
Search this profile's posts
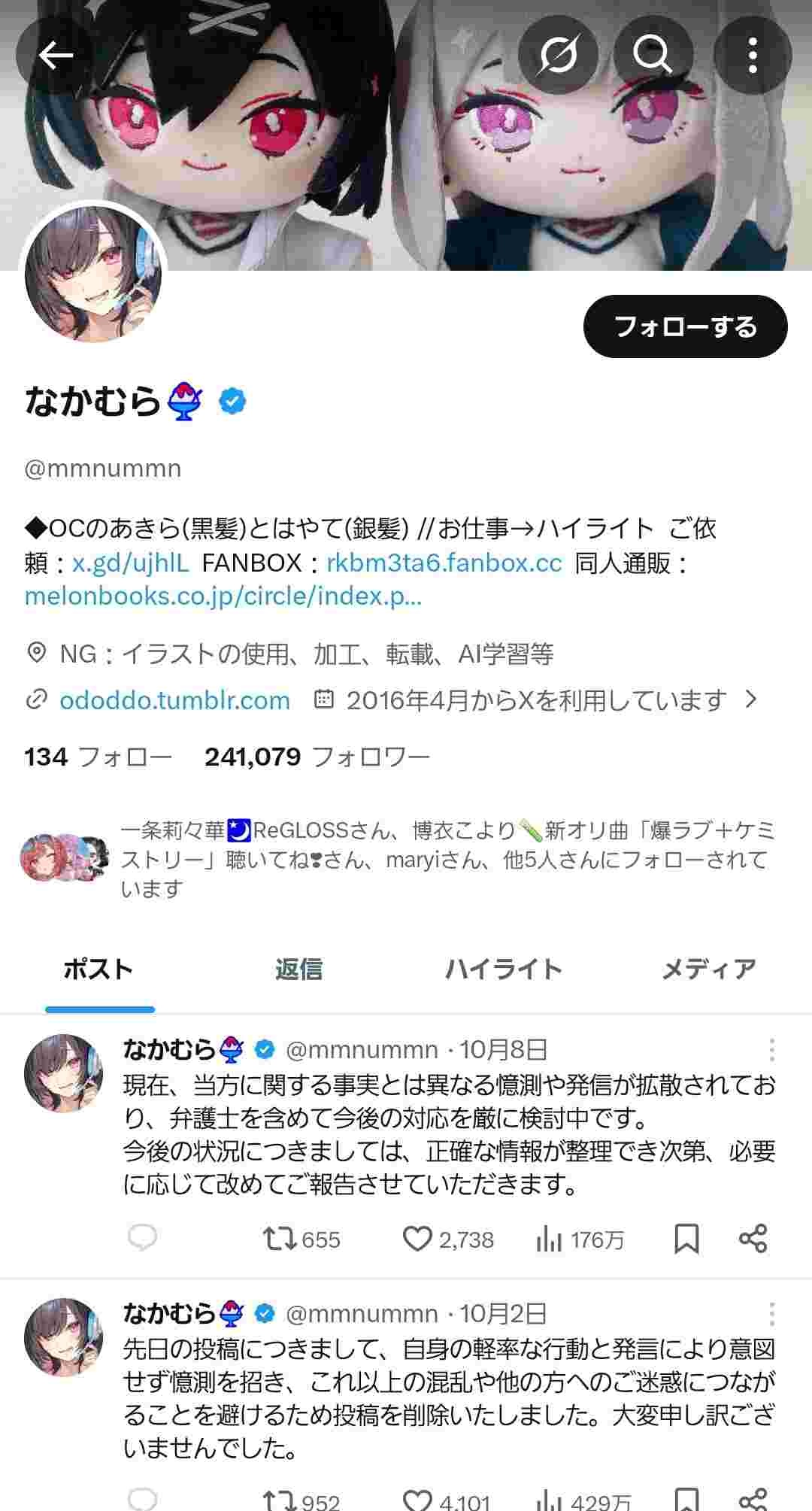point(653,55)
